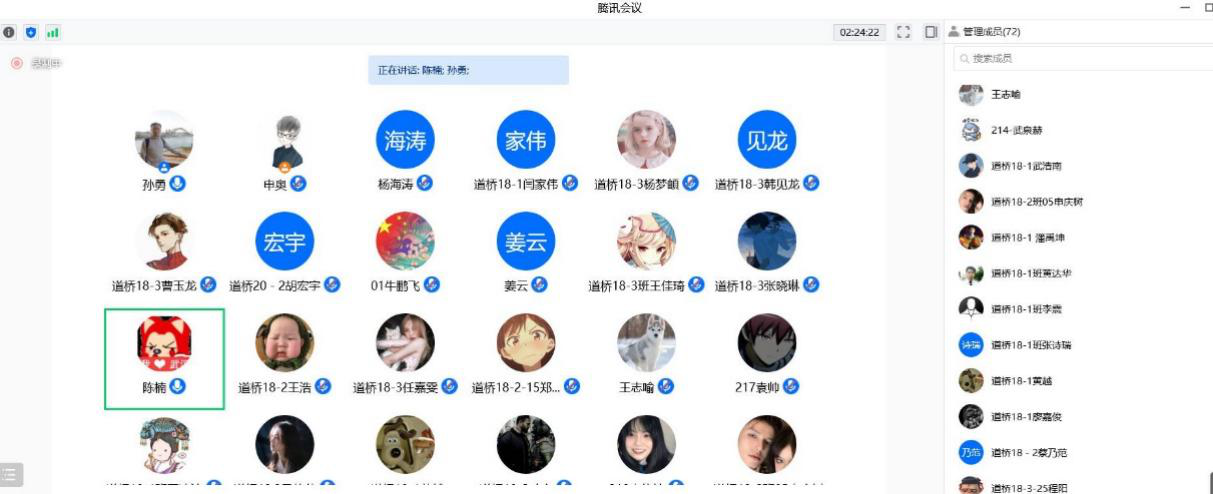Minimize the meeting window
This screenshot has height=494, width=1213.
coord(1185,8)
